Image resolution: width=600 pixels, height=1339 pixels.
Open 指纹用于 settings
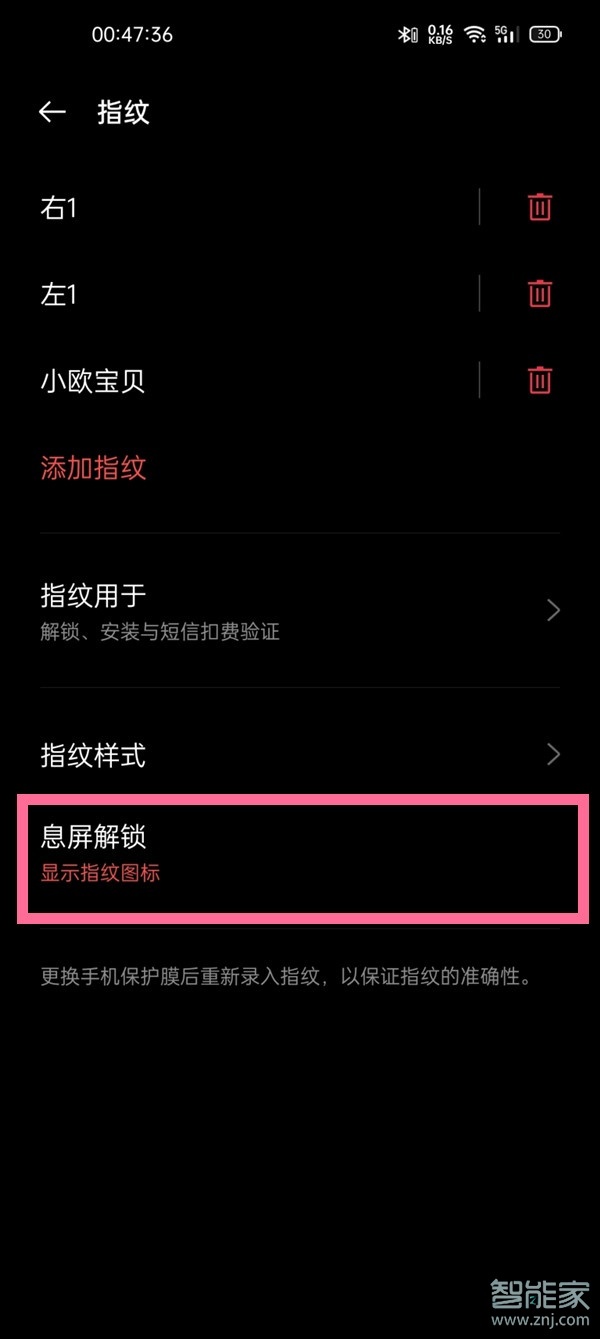click(300, 610)
